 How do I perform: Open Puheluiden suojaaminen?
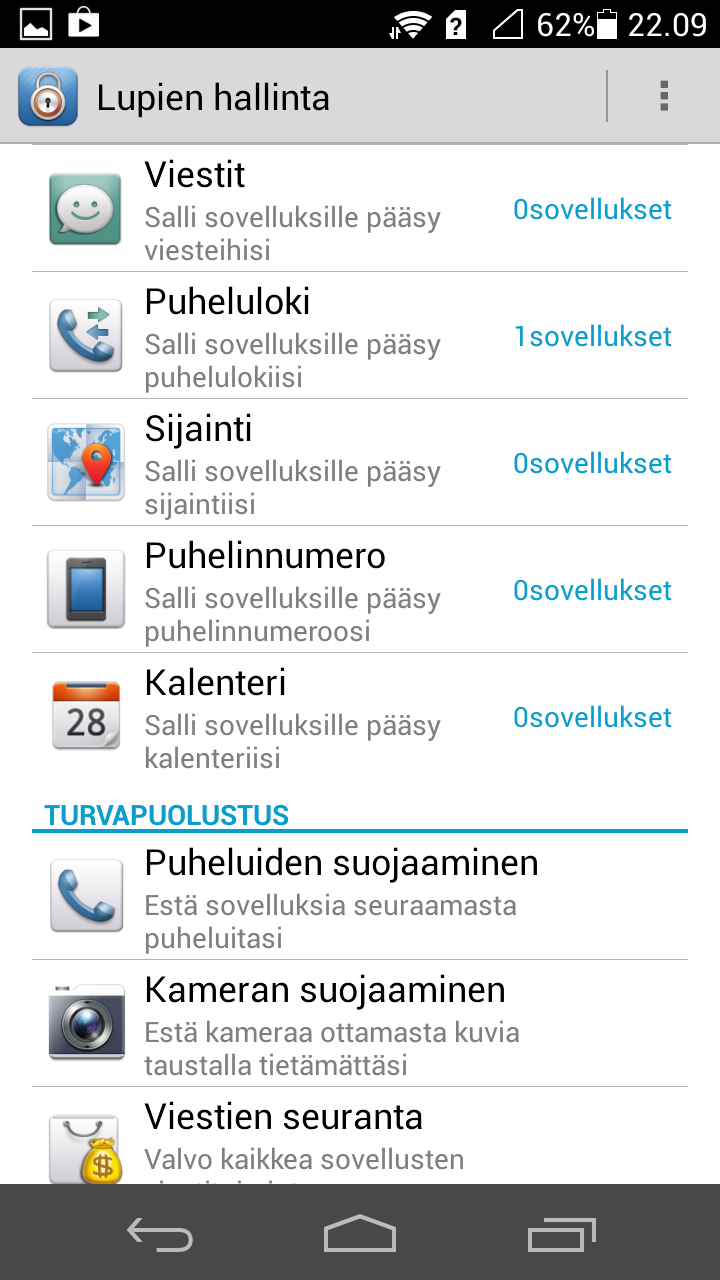360,896
